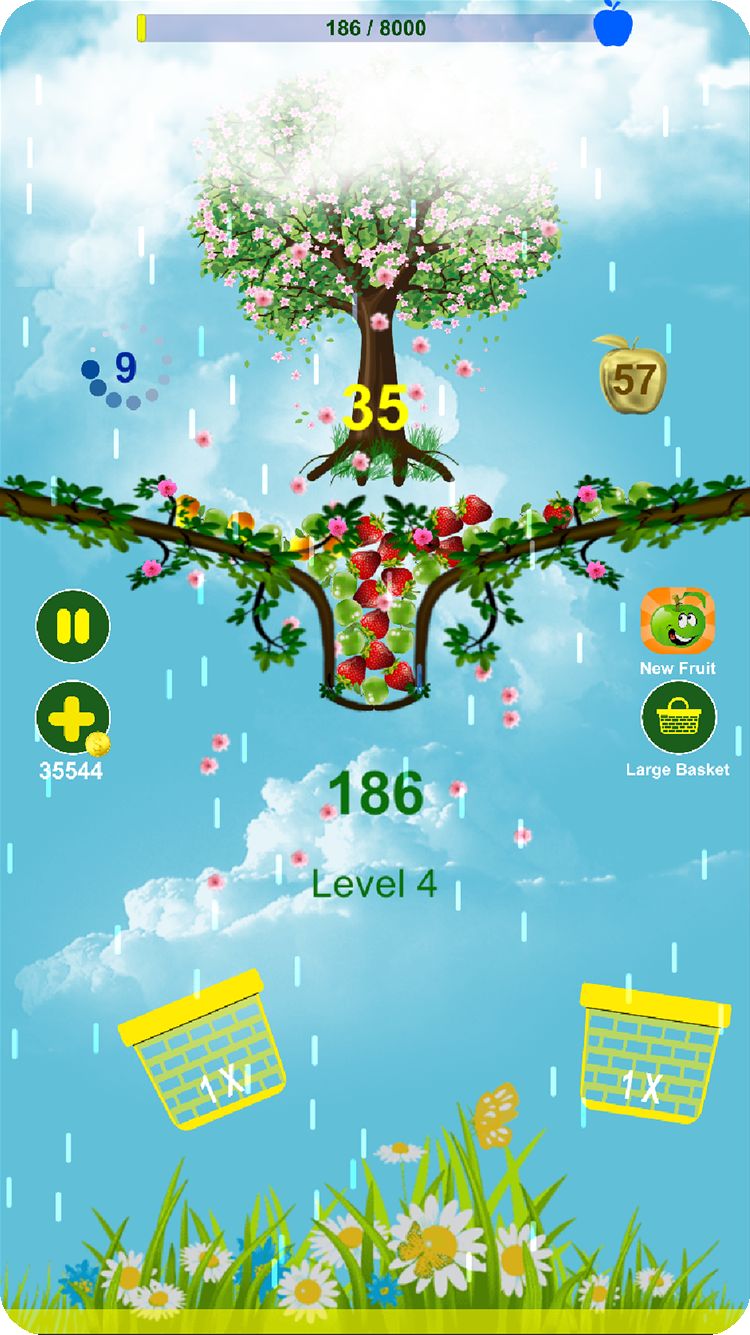Pause the game
Screen dimensions: 750x1335
click(73, 626)
